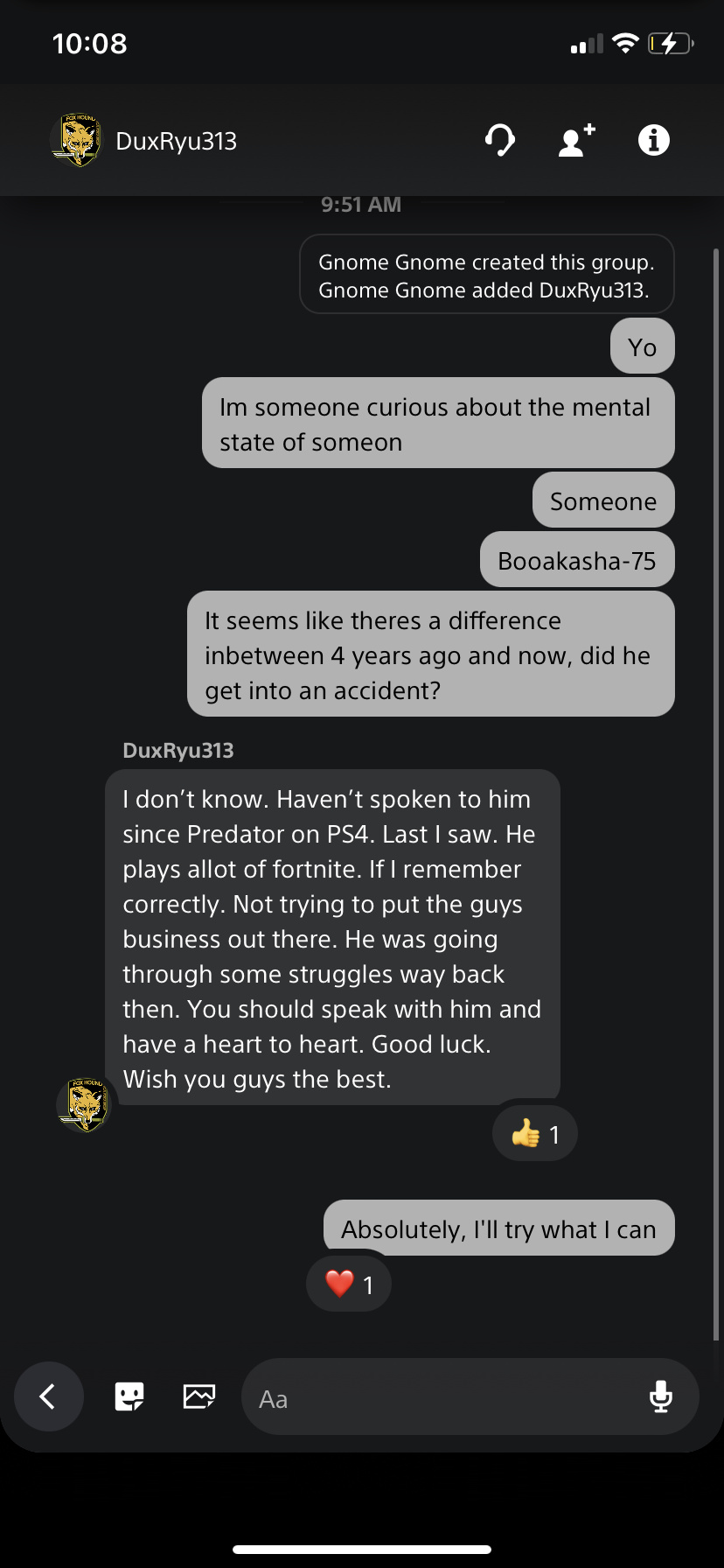The image size is (724, 1568).
Task: Open the sticker picker
Action: (x=129, y=1396)
